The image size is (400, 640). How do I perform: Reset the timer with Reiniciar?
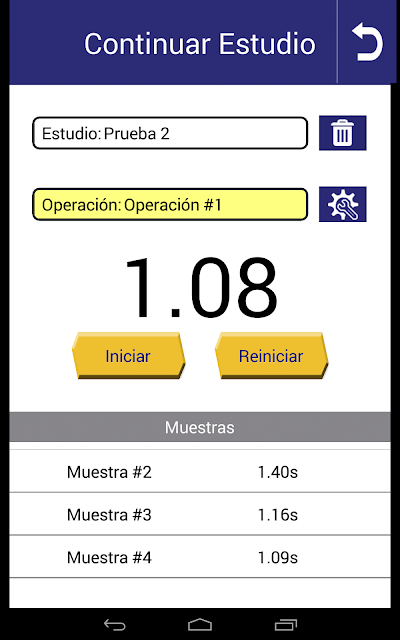click(271, 356)
